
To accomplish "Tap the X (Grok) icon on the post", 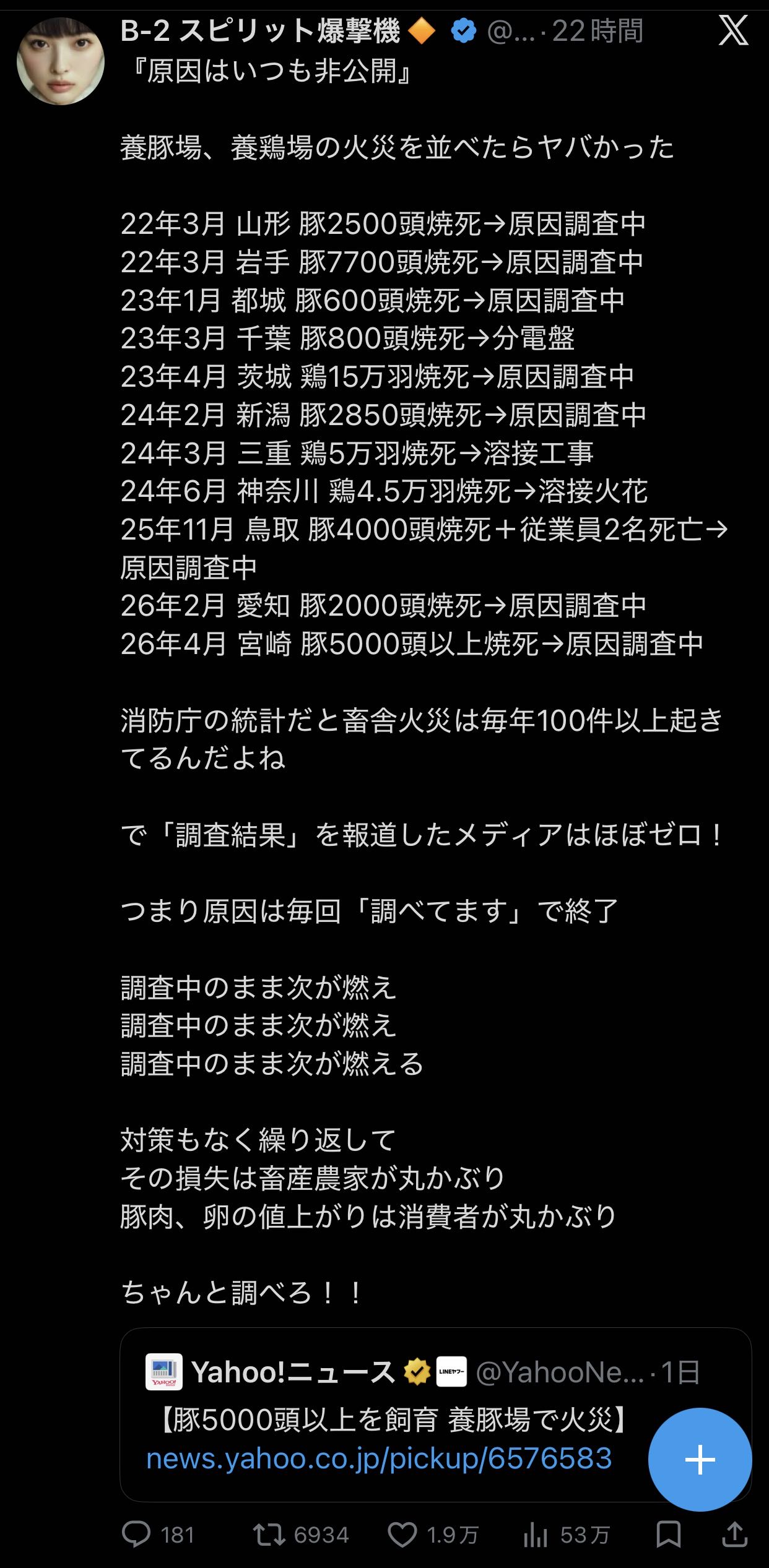I will coord(734,31).
